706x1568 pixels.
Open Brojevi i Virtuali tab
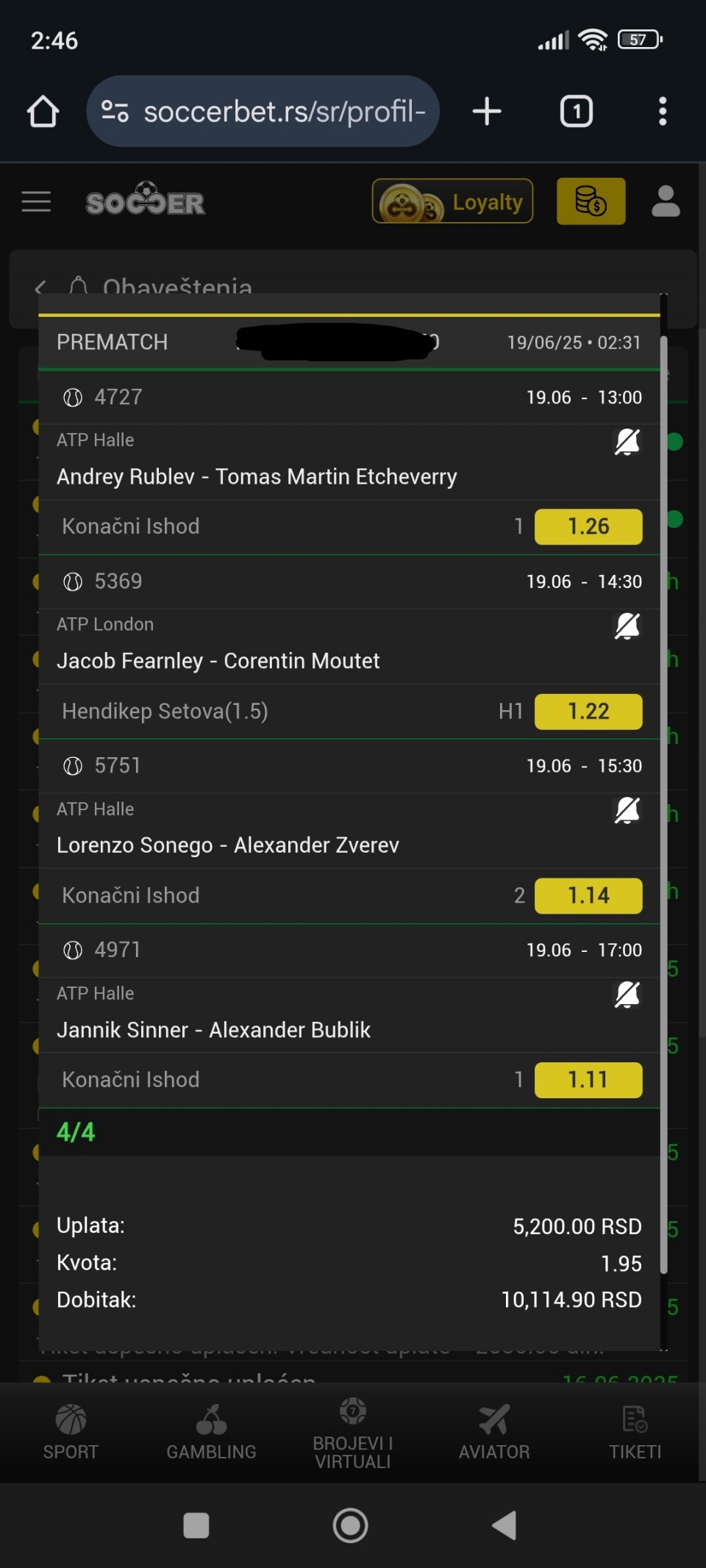click(353, 1433)
